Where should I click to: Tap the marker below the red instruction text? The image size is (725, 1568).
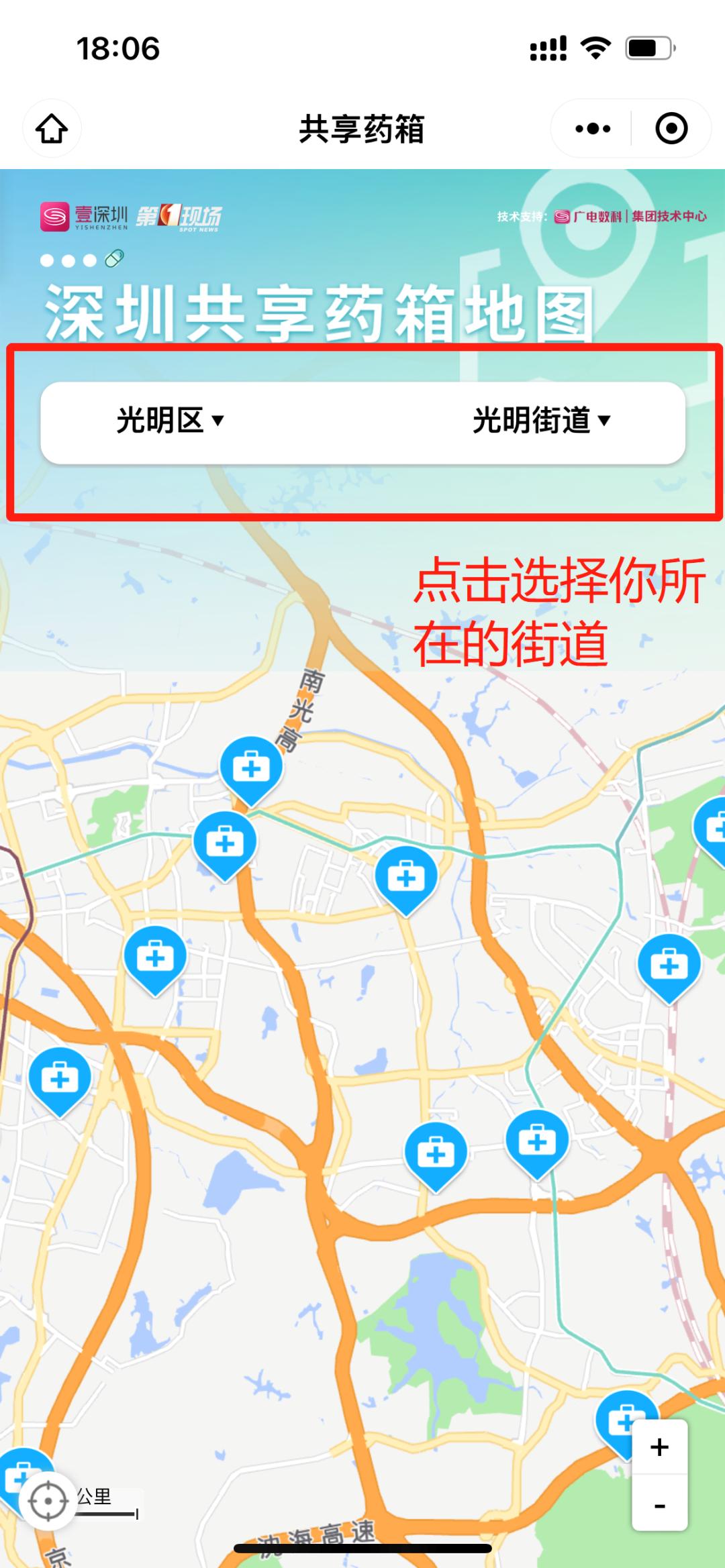(405, 875)
